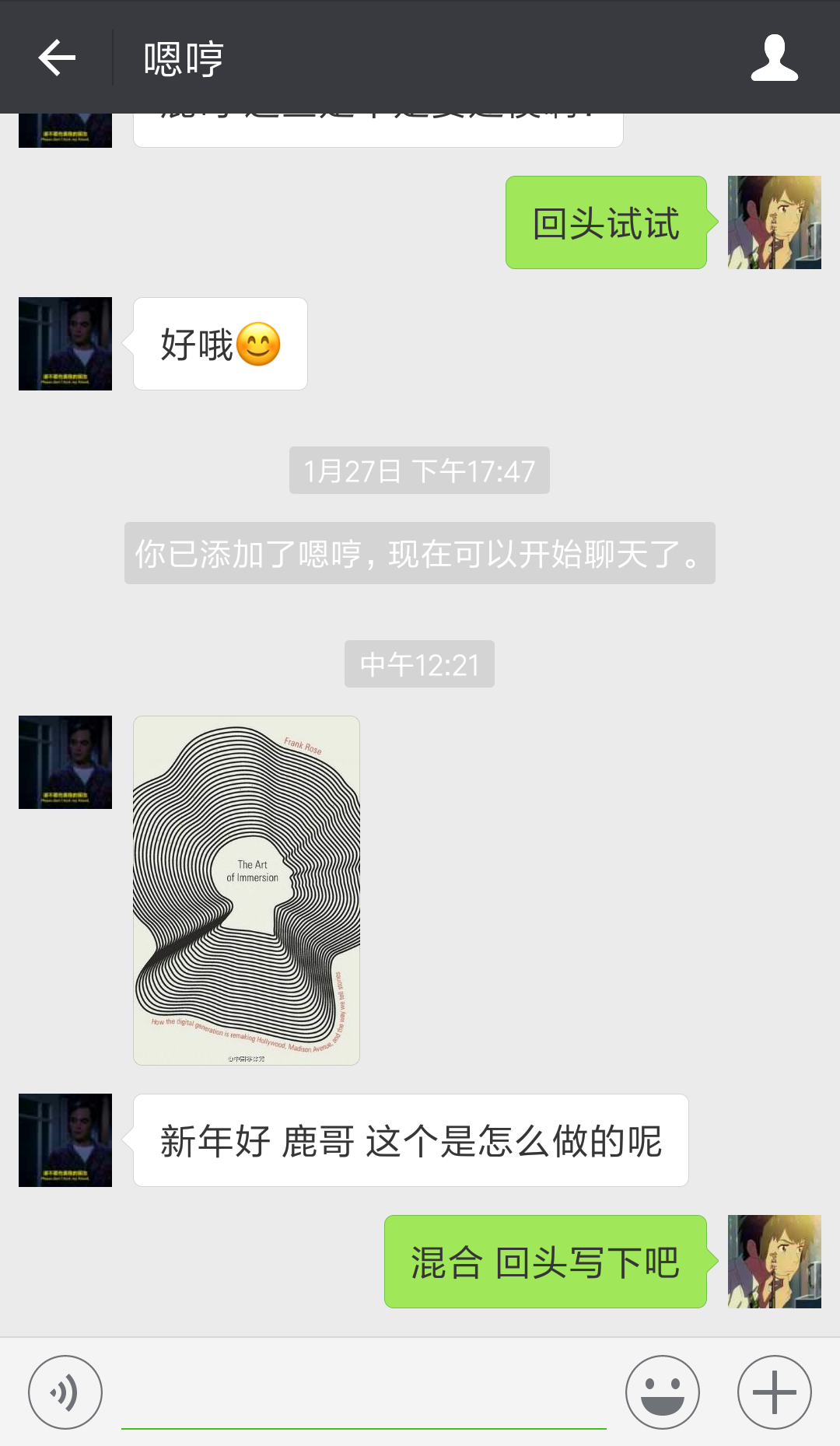Open the emoji picker

663,1392
